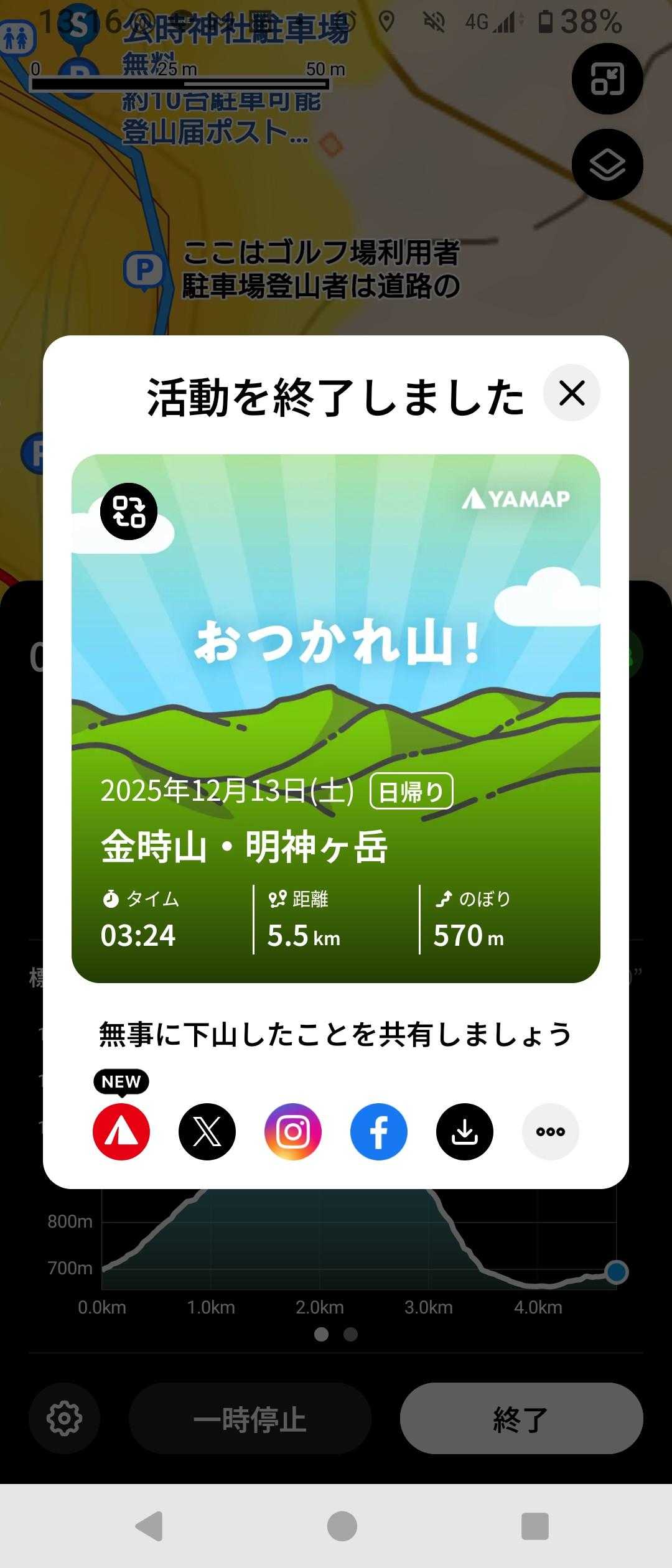Screen dimensions: 672x1568
Task: Download the activity card image
Action: pyautogui.click(x=465, y=1131)
